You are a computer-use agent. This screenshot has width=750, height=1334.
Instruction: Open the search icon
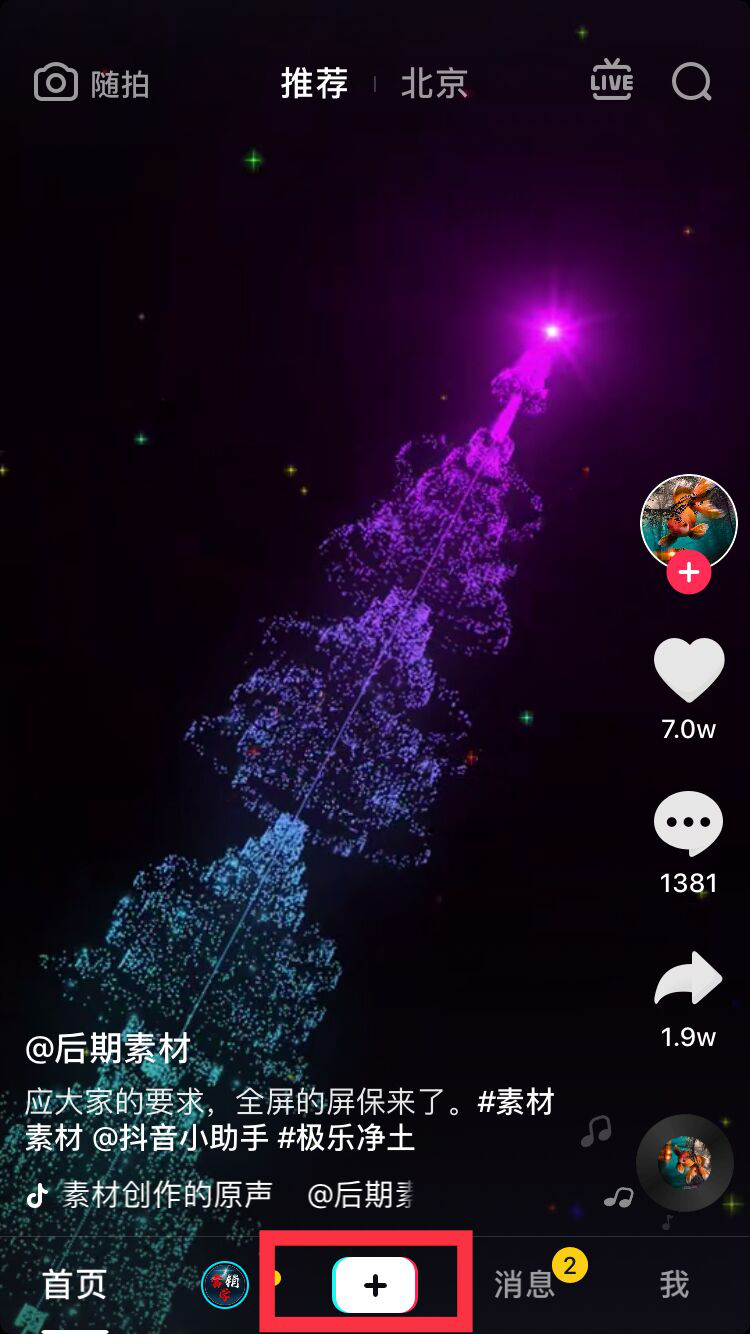point(691,82)
